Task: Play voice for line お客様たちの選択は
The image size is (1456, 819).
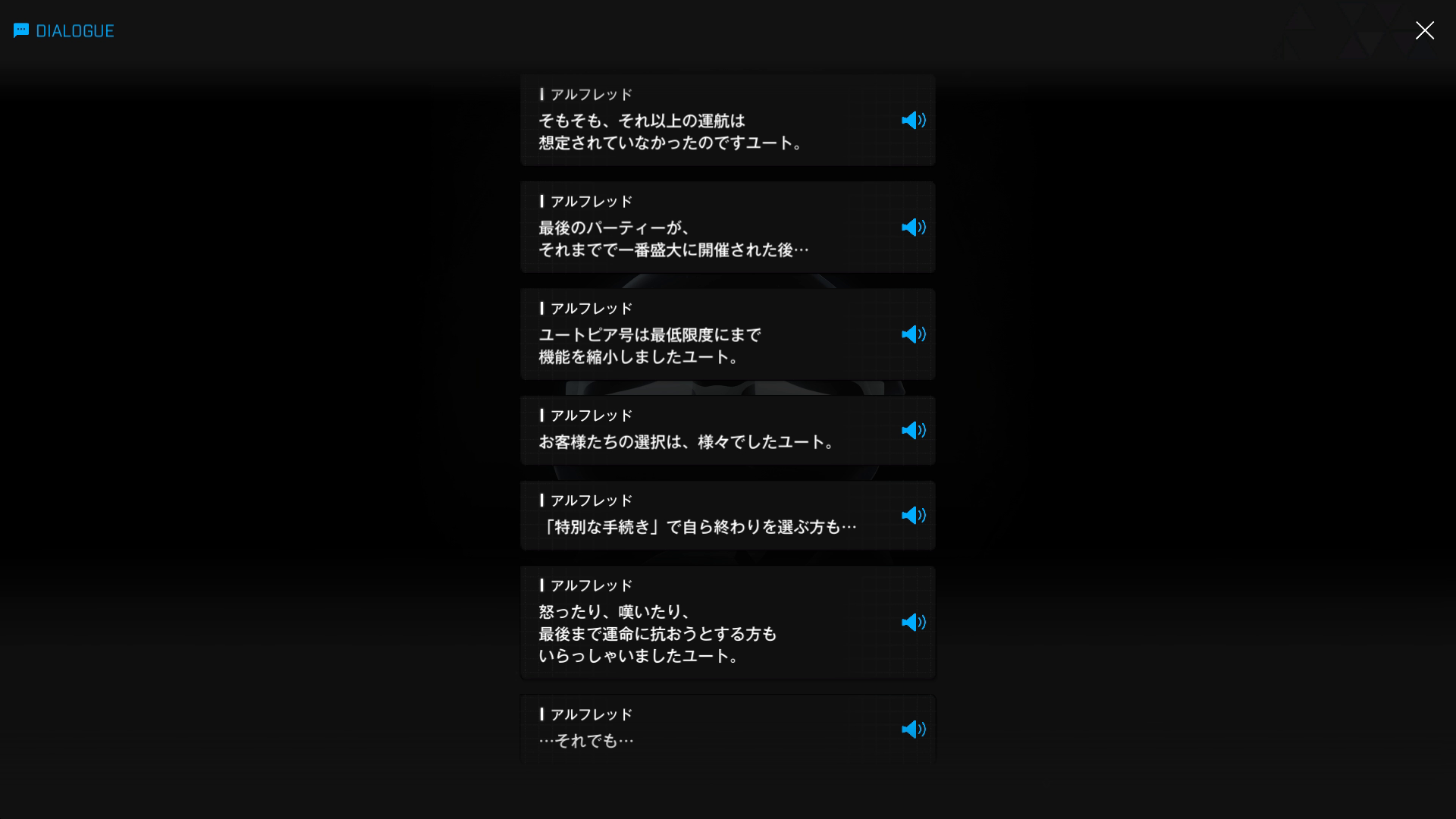Action: pos(913,431)
